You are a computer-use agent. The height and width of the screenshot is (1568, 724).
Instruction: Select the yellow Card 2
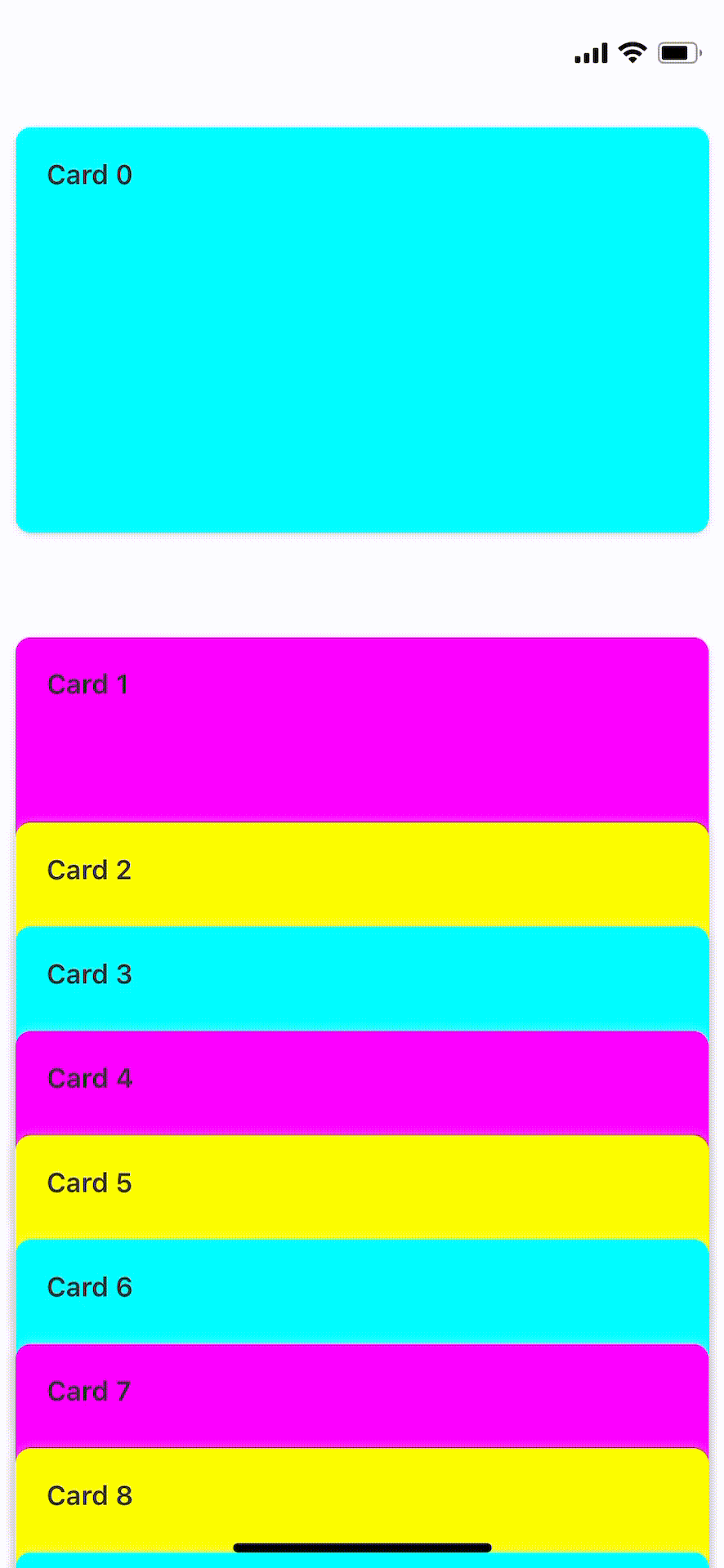(x=362, y=874)
